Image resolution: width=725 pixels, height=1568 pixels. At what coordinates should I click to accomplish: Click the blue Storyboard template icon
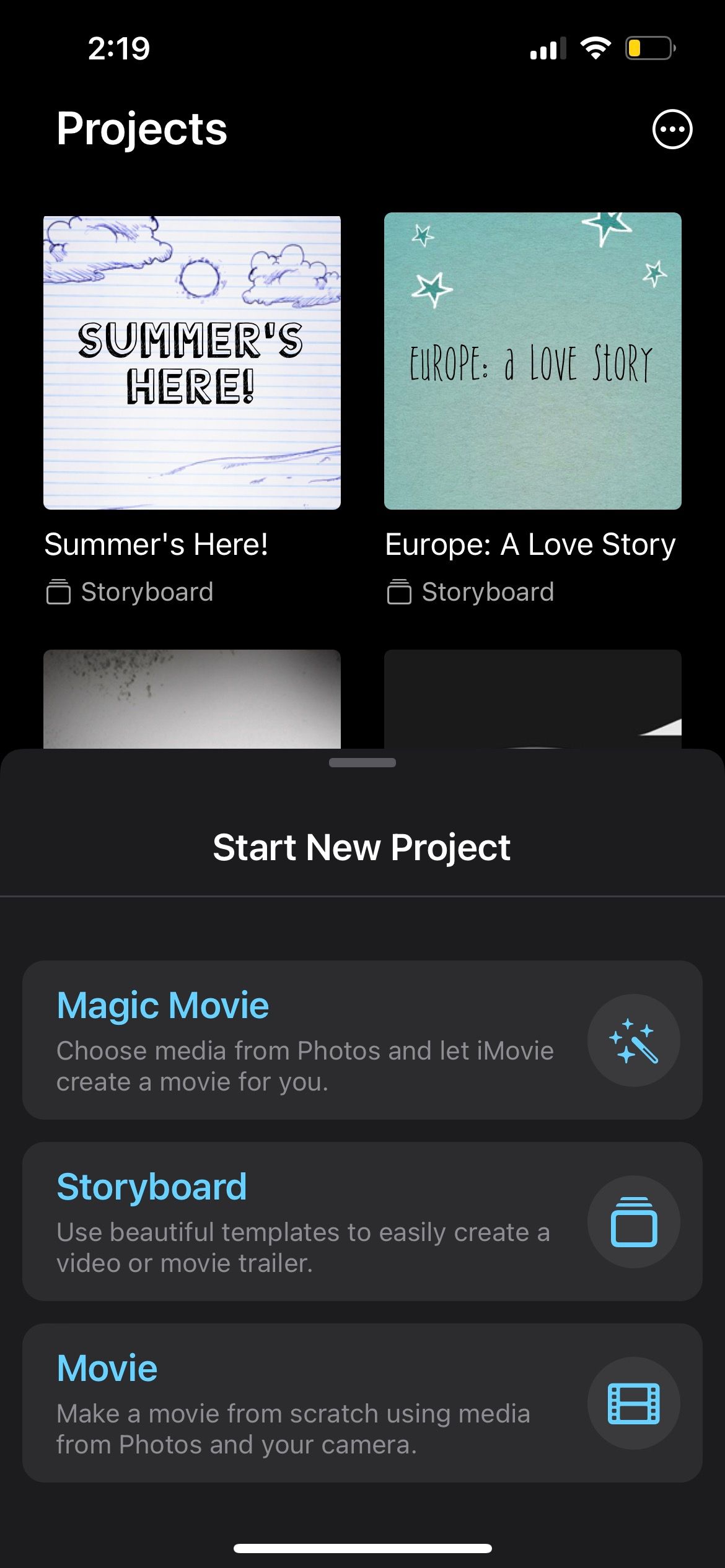[x=633, y=1222]
